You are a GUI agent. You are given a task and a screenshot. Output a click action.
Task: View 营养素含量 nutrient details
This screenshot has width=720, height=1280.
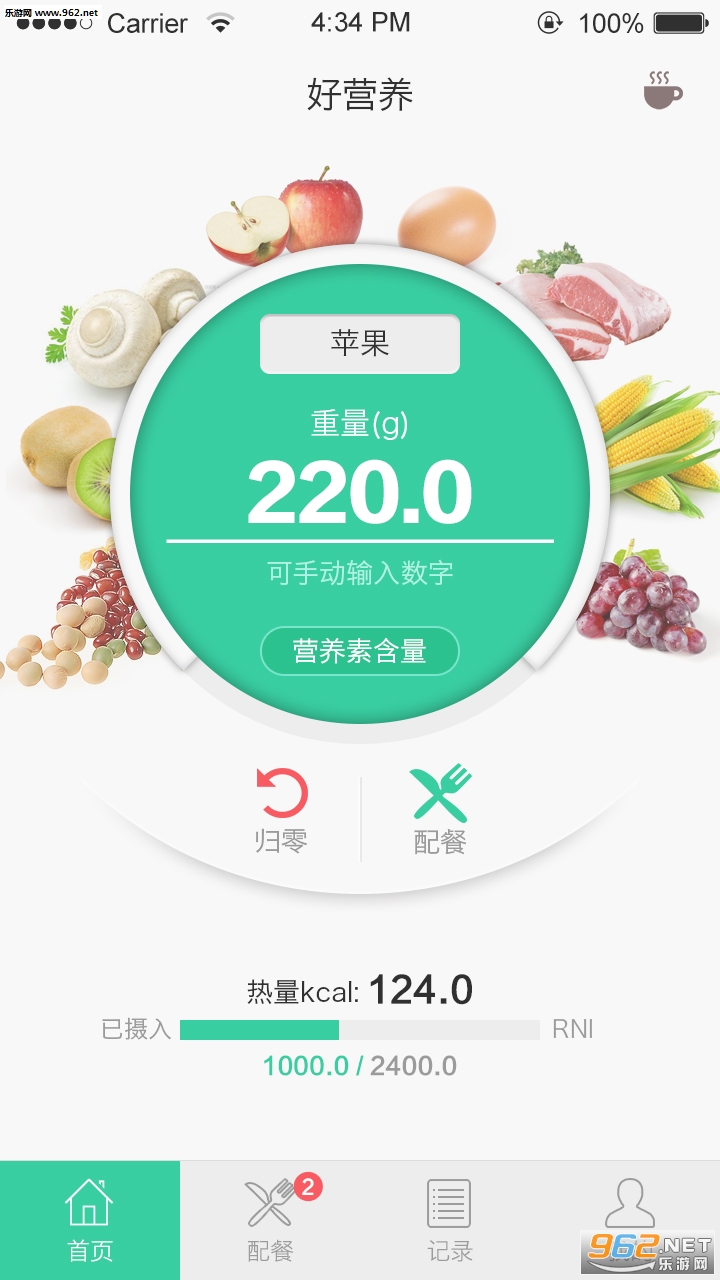[x=360, y=652]
